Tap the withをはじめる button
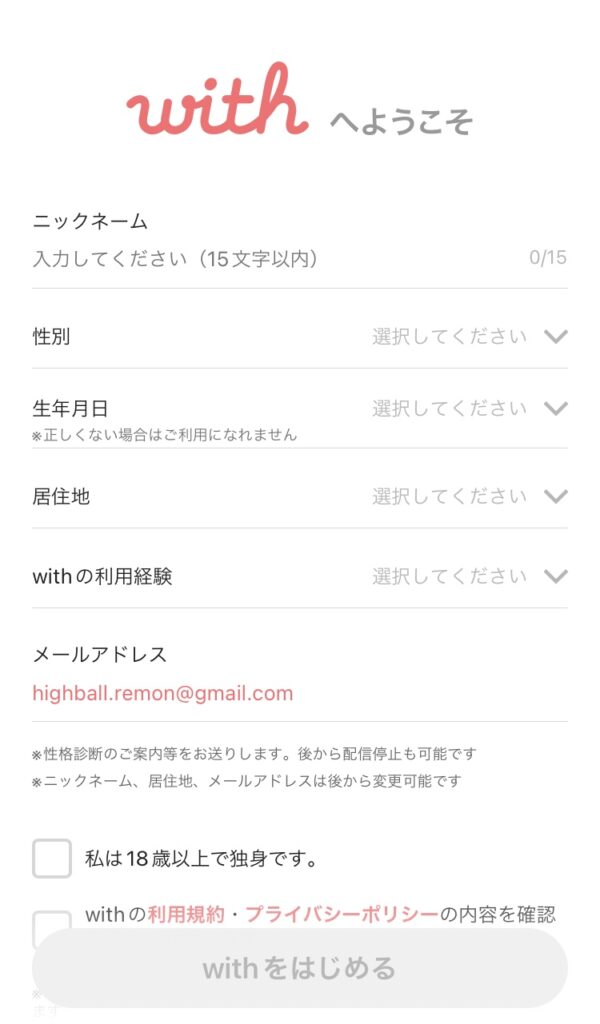This screenshot has width=600, height=1024. [x=300, y=968]
